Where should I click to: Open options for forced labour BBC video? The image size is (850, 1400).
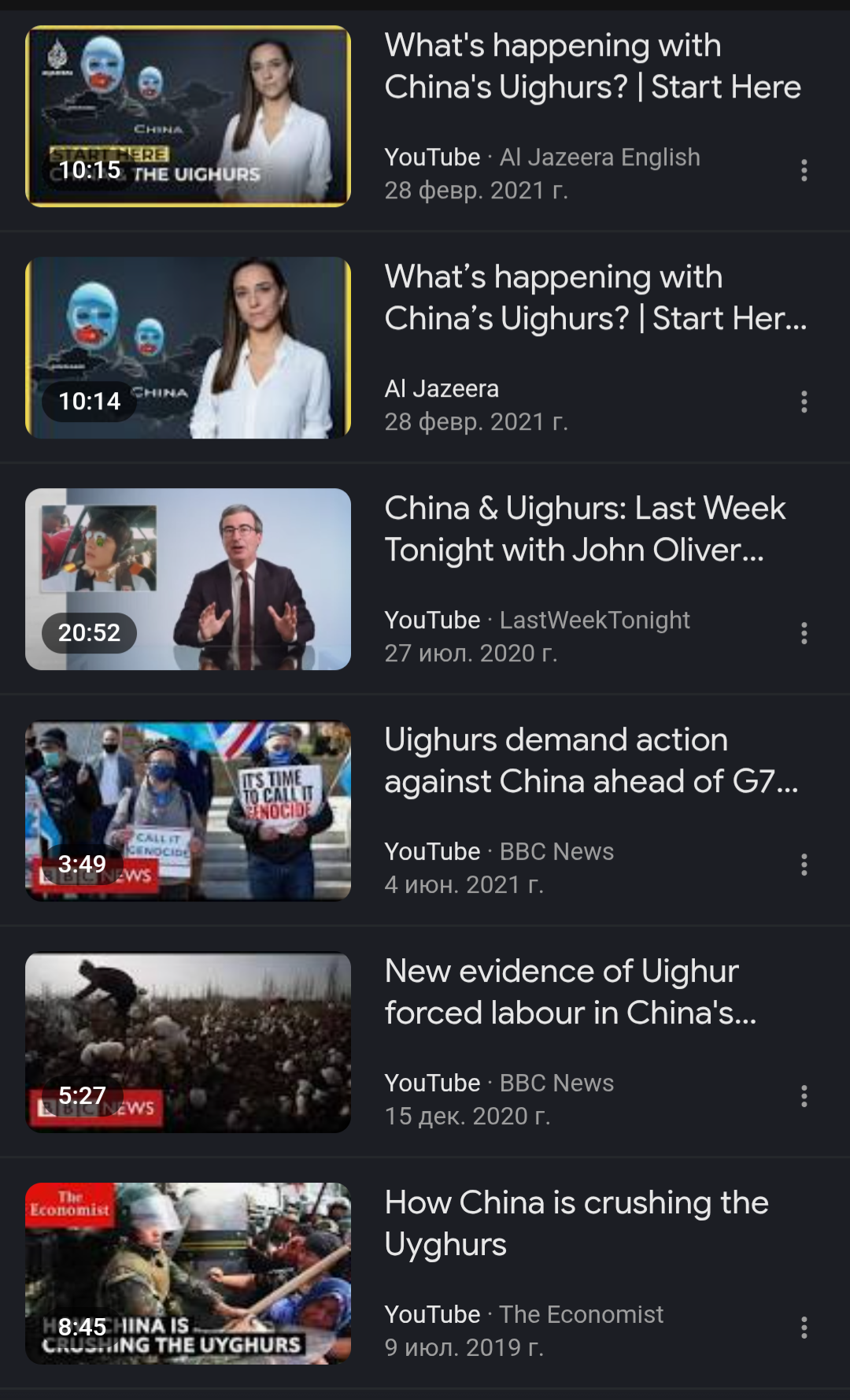(x=804, y=1096)
